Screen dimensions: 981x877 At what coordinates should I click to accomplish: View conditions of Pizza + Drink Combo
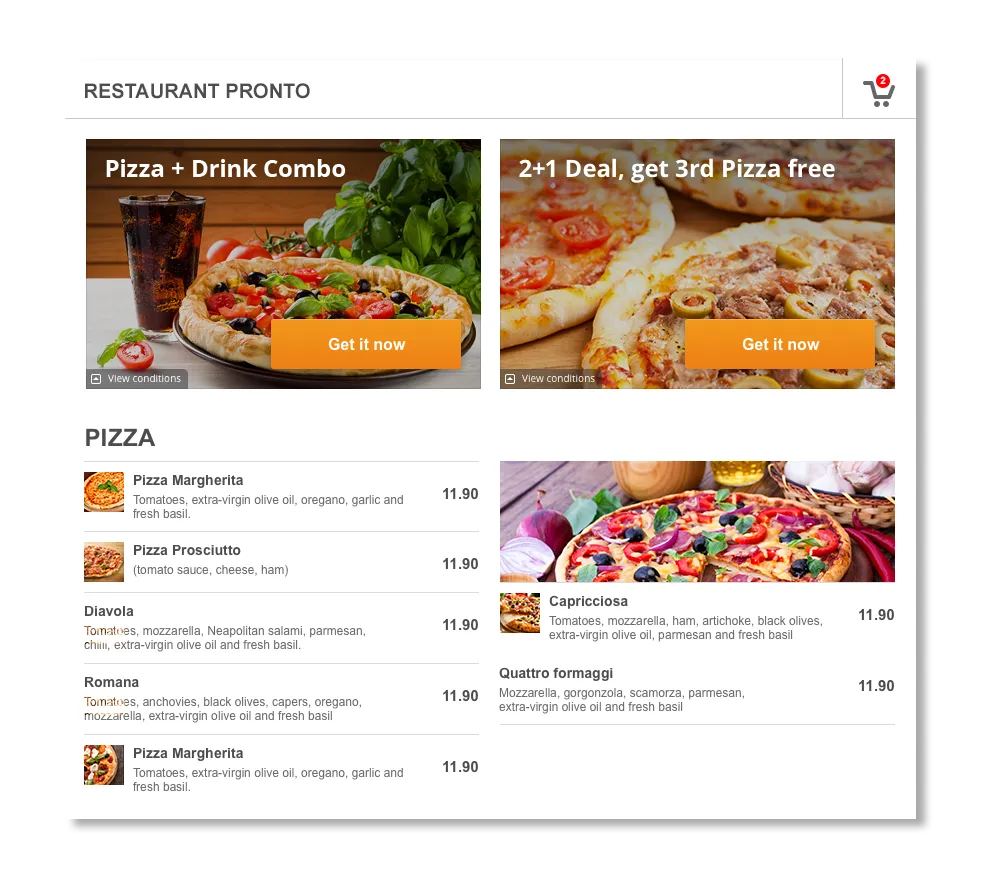(137, 379)
